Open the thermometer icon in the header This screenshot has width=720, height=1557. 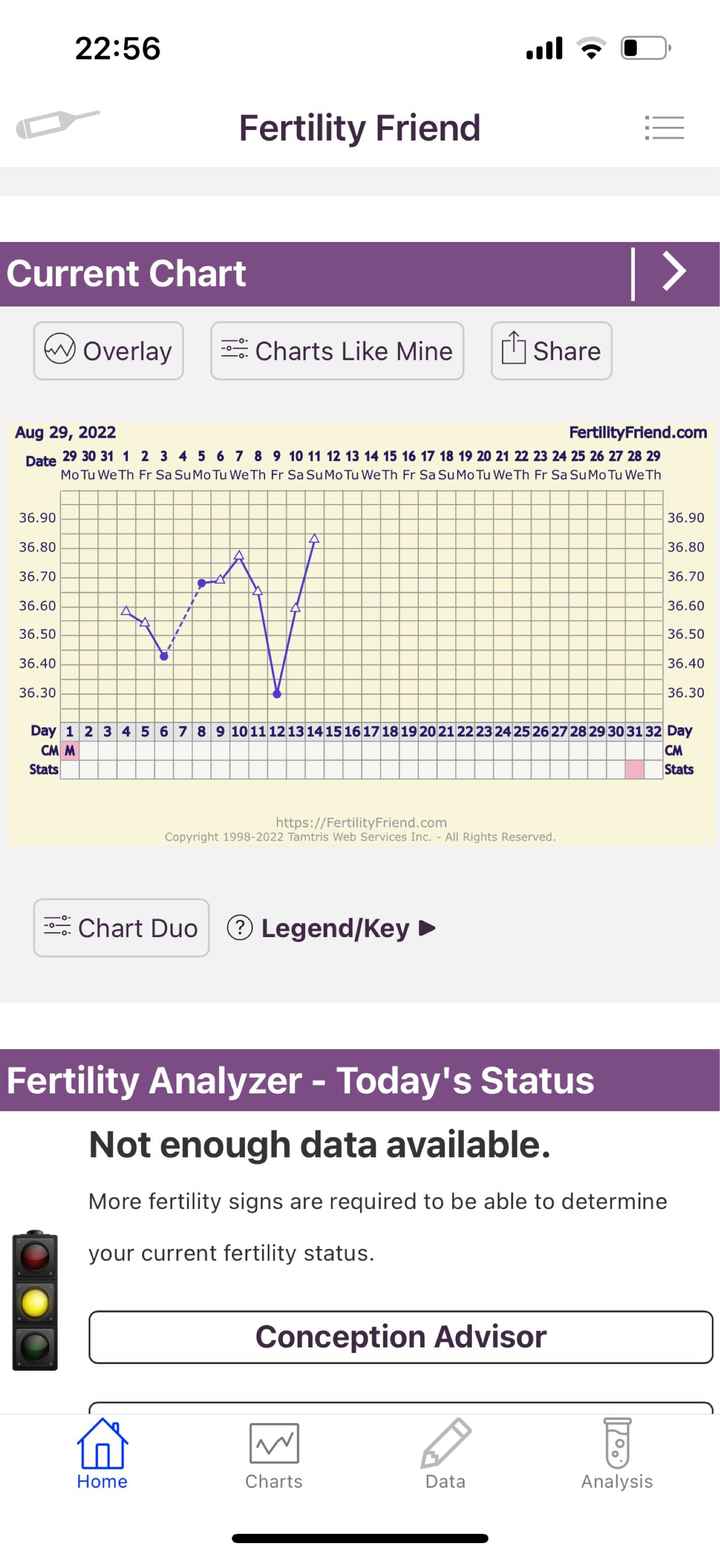pos(58,126)
